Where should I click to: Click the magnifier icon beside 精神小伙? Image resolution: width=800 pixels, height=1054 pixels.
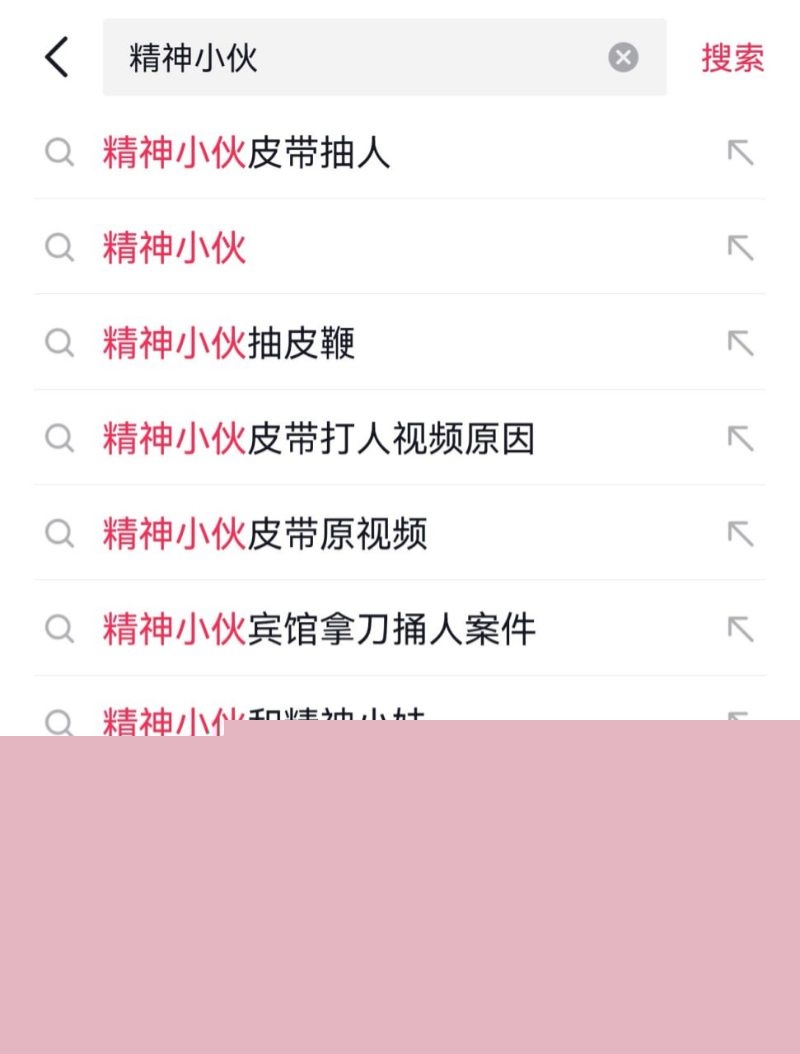click(x=60, y=248)
